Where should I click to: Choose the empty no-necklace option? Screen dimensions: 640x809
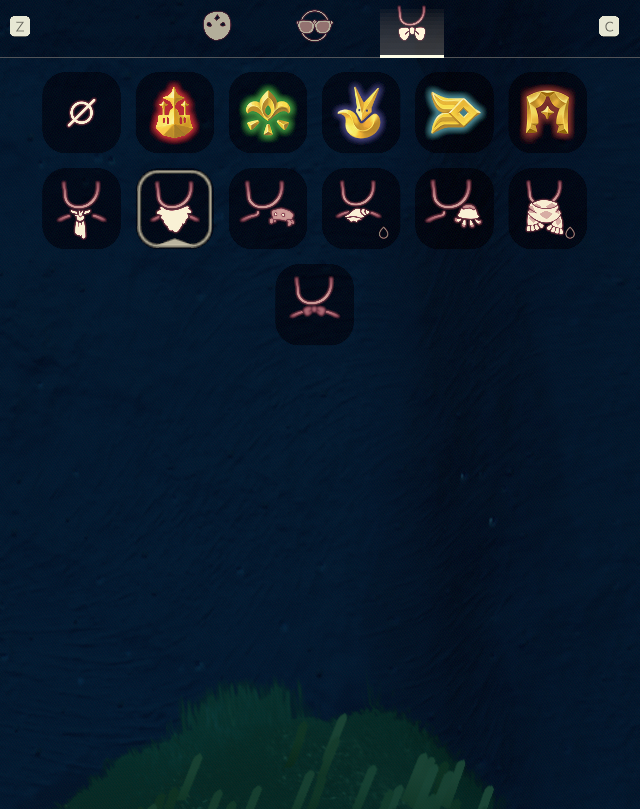coord(81,112)
